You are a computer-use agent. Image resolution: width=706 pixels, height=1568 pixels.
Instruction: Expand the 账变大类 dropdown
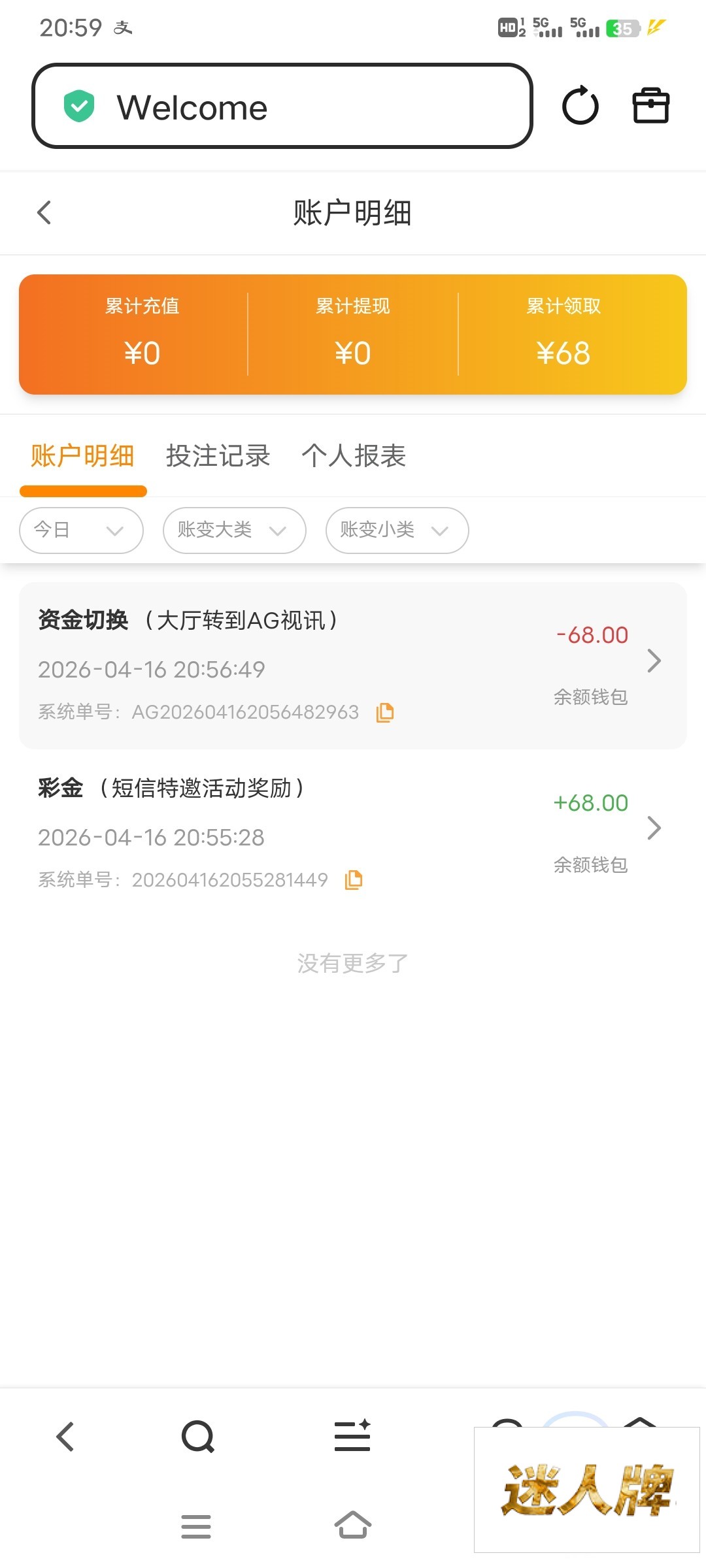tap(234, 531)
